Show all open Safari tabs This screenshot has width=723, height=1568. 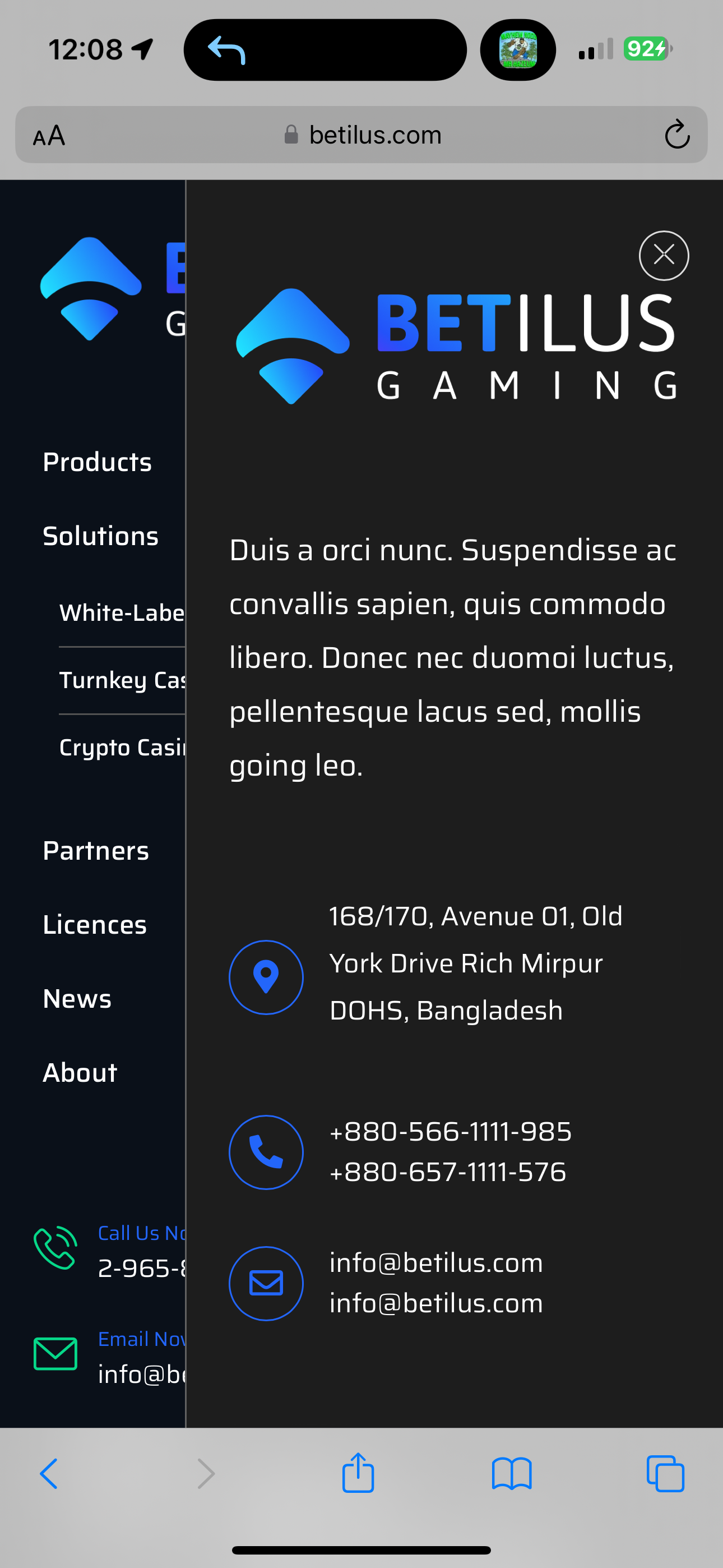[665, 1474]
